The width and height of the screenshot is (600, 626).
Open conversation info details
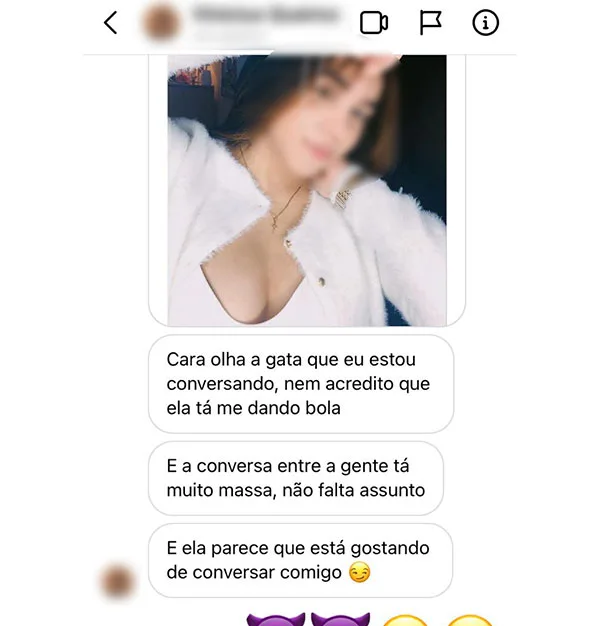coord(485,23)
